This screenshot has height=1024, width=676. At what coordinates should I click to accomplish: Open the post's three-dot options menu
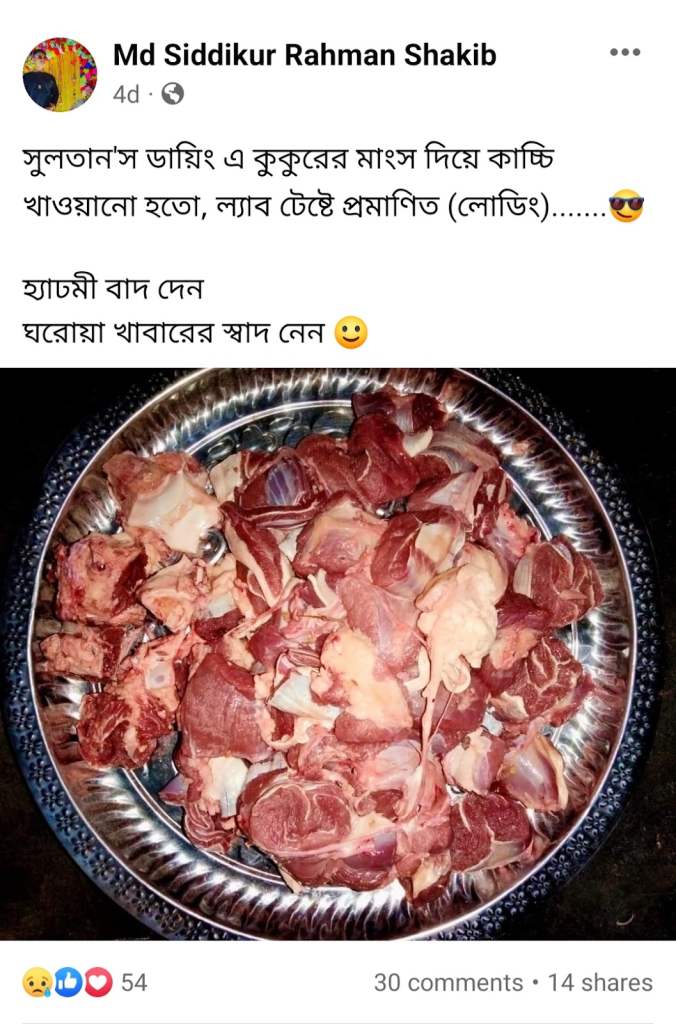pos(624,53)
